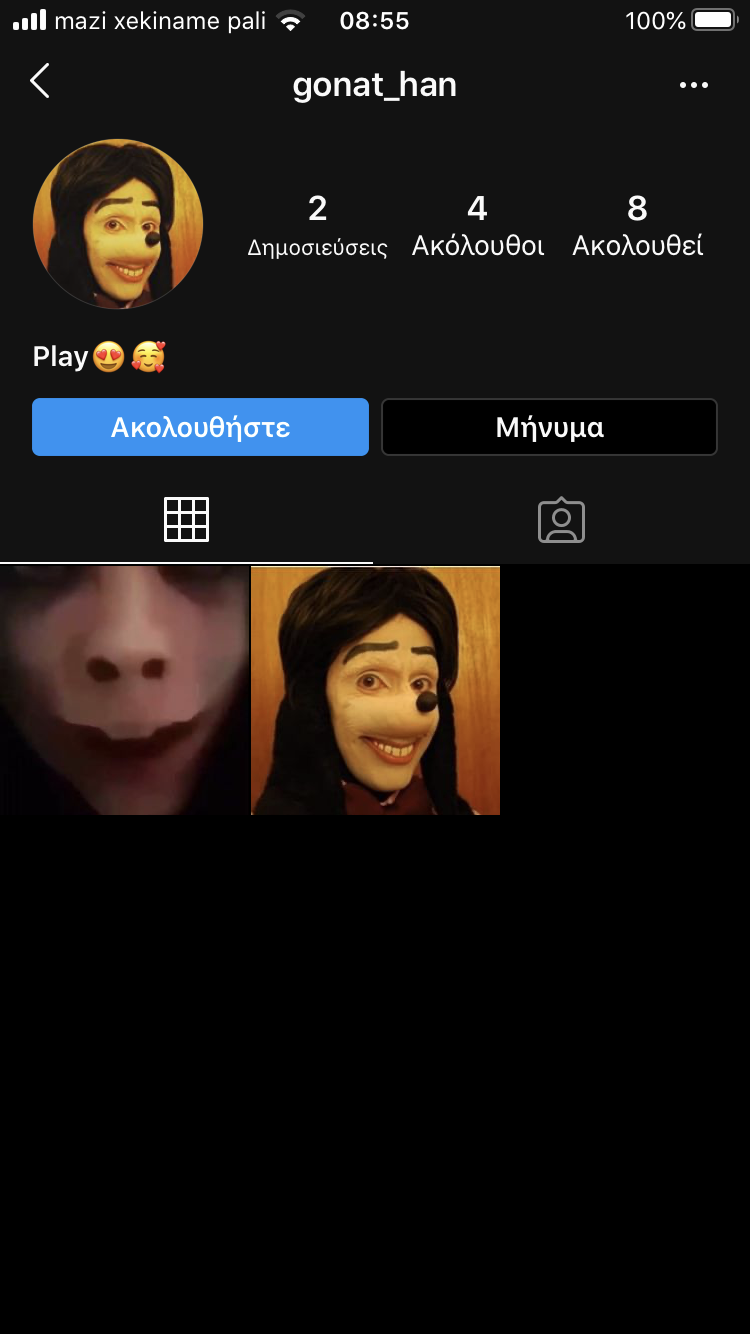750x1334 pixels.
Task: Tap the blue Ακολουθήστε follow button
Action: (x=200, y=428)
